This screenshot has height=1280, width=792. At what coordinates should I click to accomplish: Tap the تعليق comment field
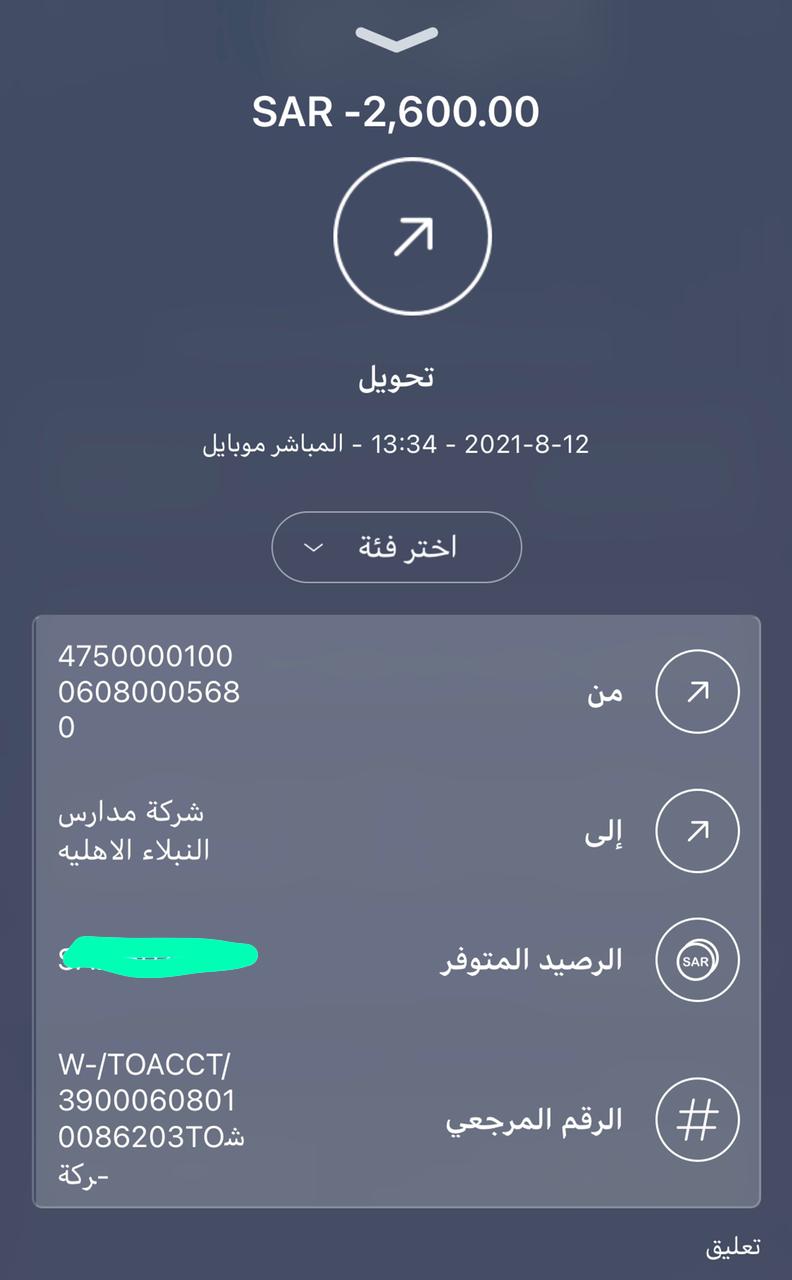pyautogui.click(x=733, y=1247)
